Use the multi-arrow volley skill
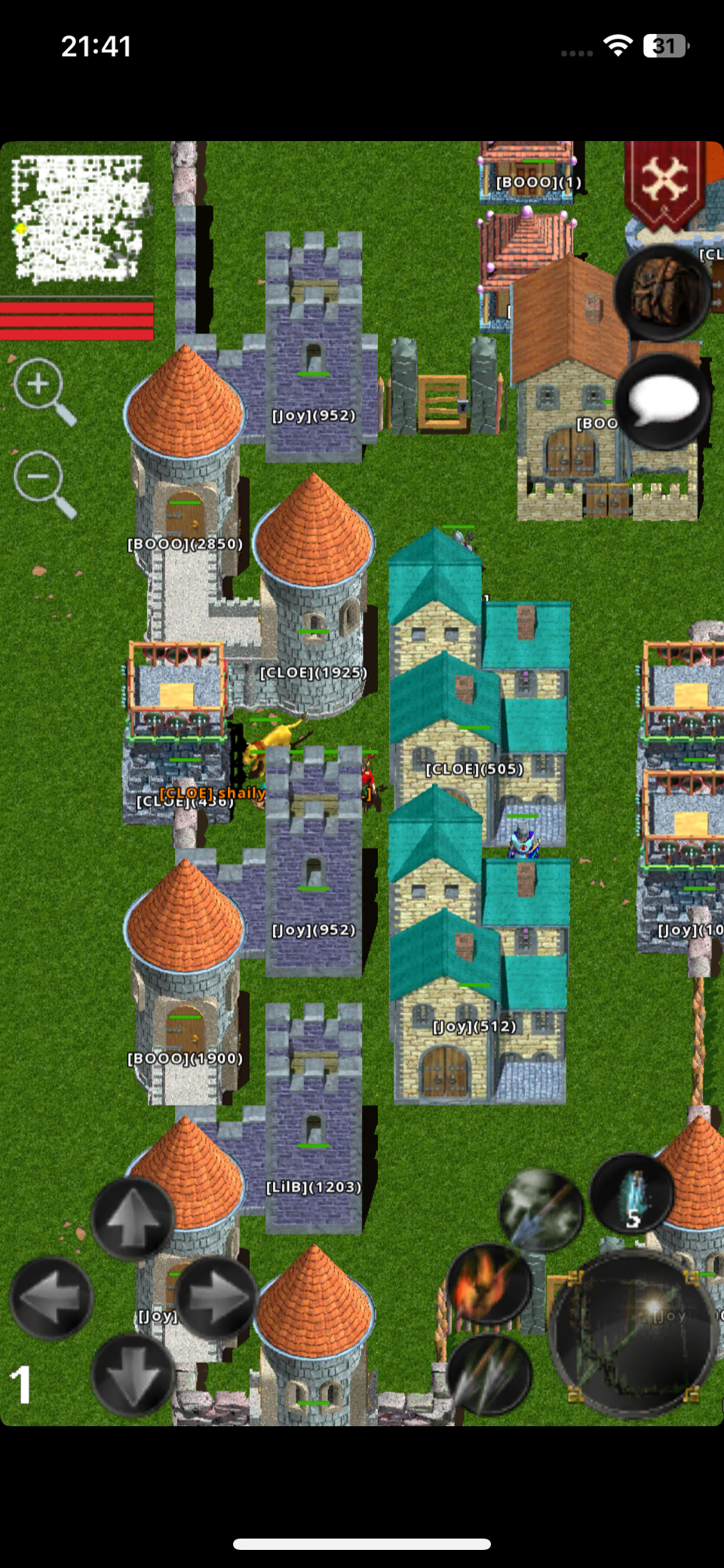Image resolution: width=724 pixels, height=1568 pixels. [x=489, y=1375]
